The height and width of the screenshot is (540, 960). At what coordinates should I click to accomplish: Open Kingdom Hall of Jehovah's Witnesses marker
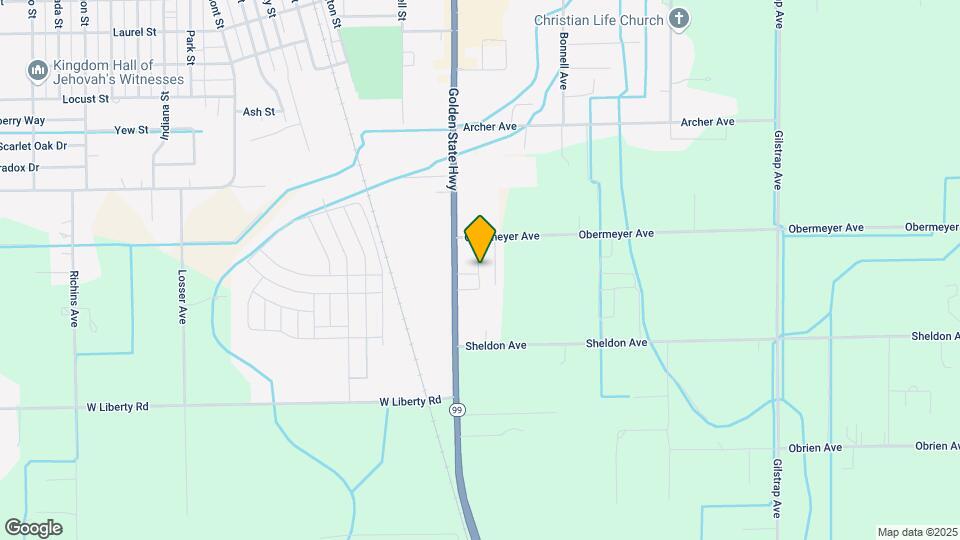click(x=38, y=70)
